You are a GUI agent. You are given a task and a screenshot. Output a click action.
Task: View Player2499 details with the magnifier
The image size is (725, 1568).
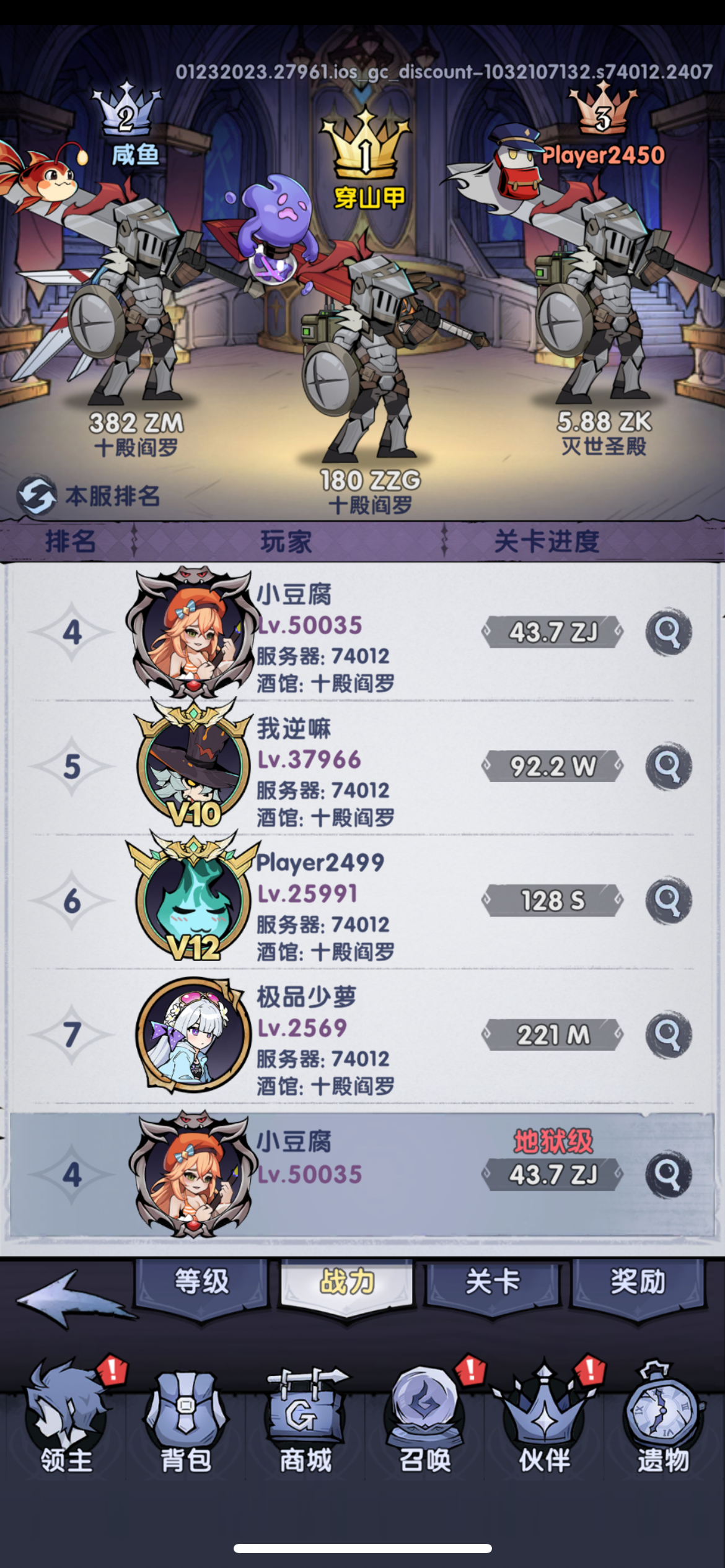[668, 900]
